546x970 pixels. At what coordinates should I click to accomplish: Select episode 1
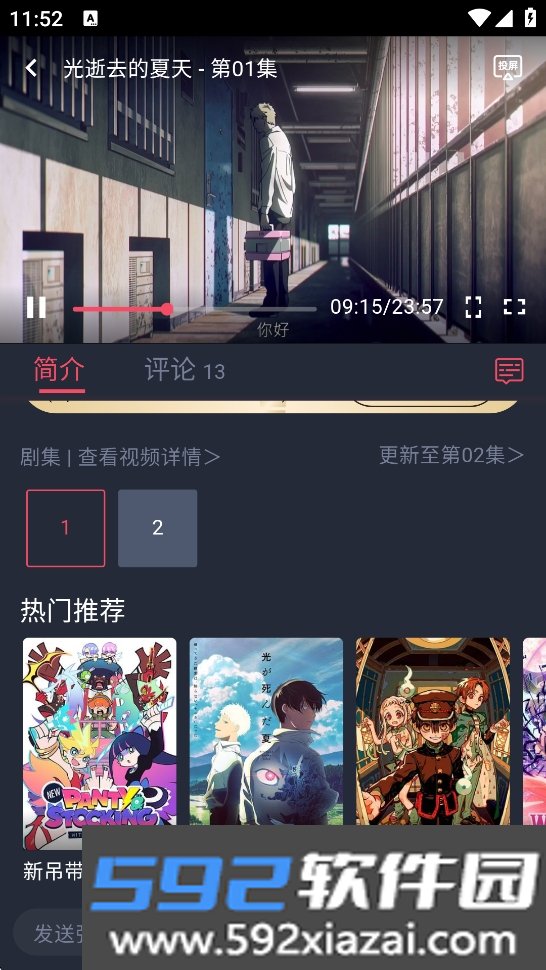click(x=66, y=528)
